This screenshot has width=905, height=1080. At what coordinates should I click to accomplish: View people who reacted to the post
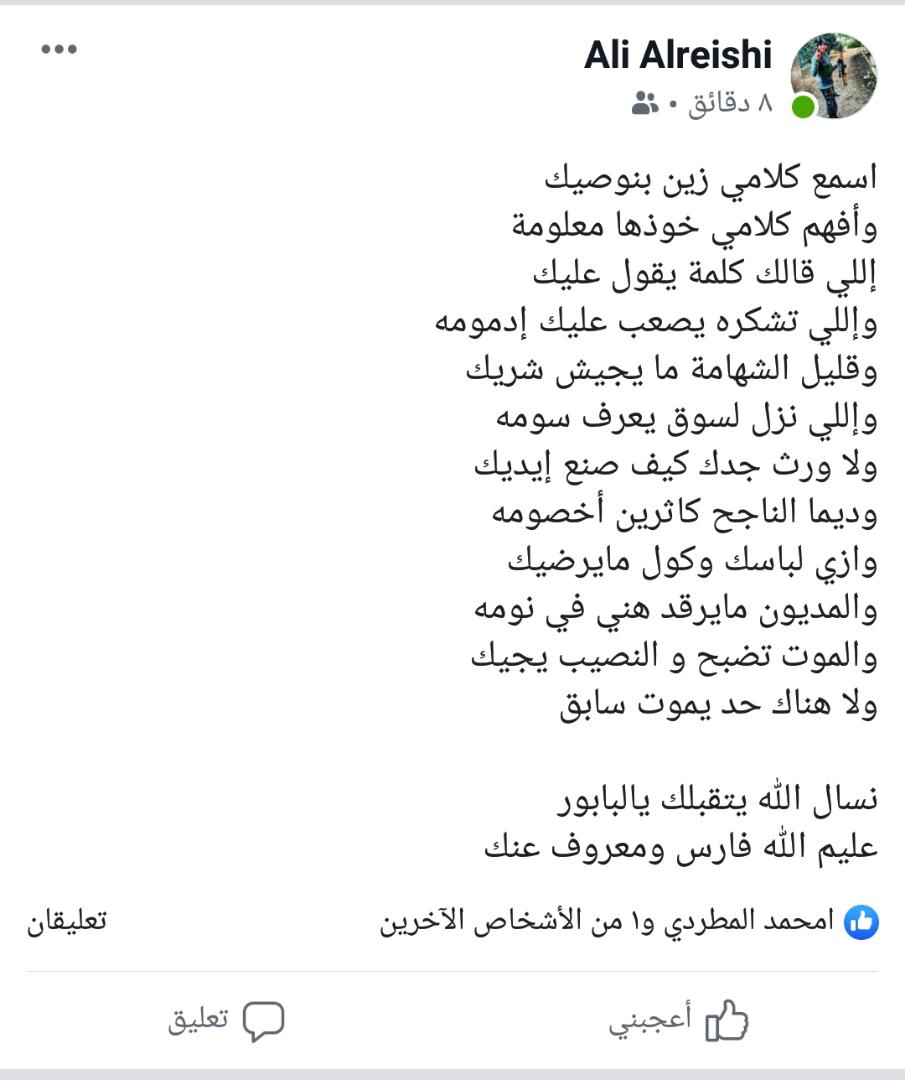(630, 922)
